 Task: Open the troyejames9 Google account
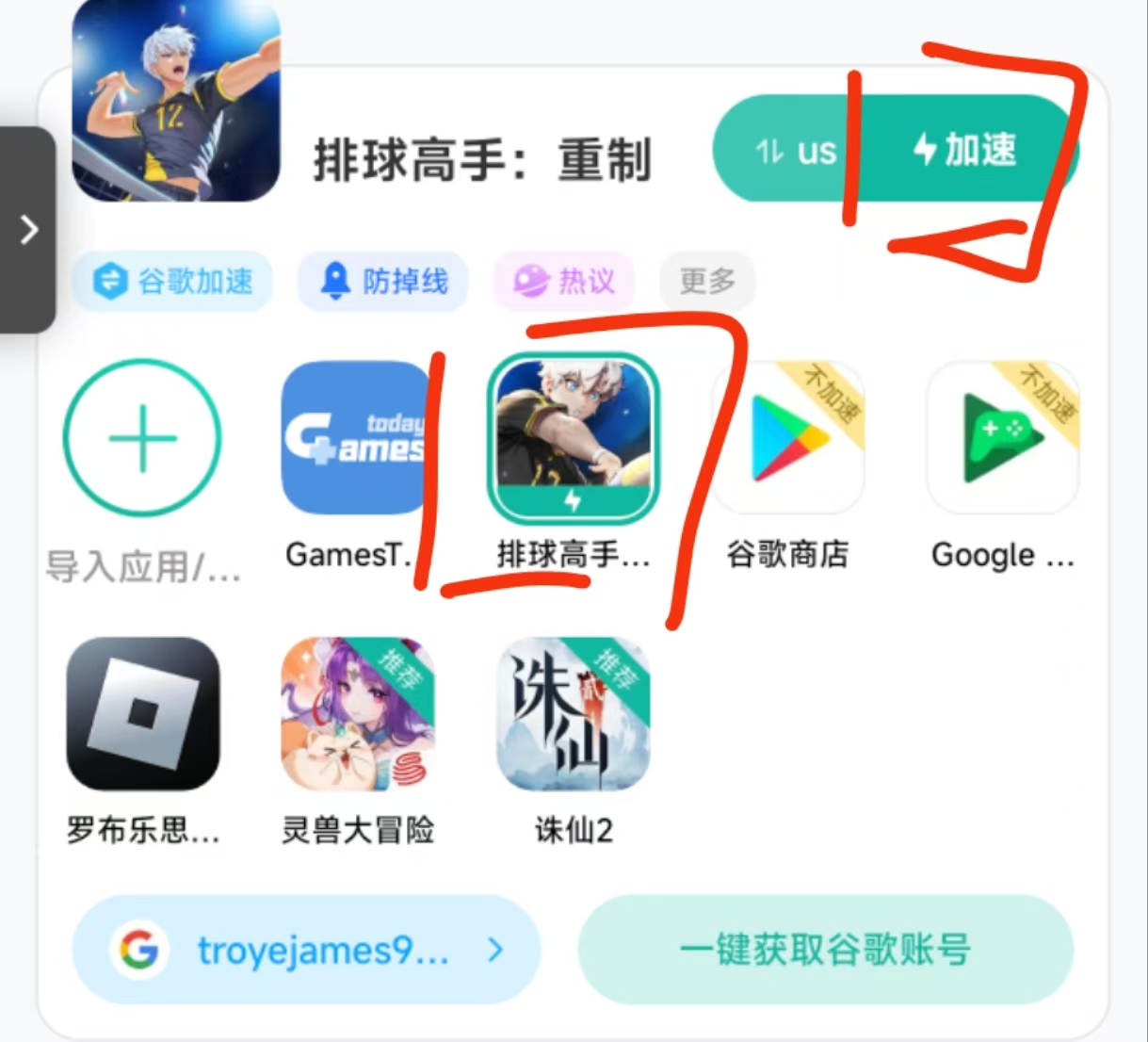click(306, 950)
